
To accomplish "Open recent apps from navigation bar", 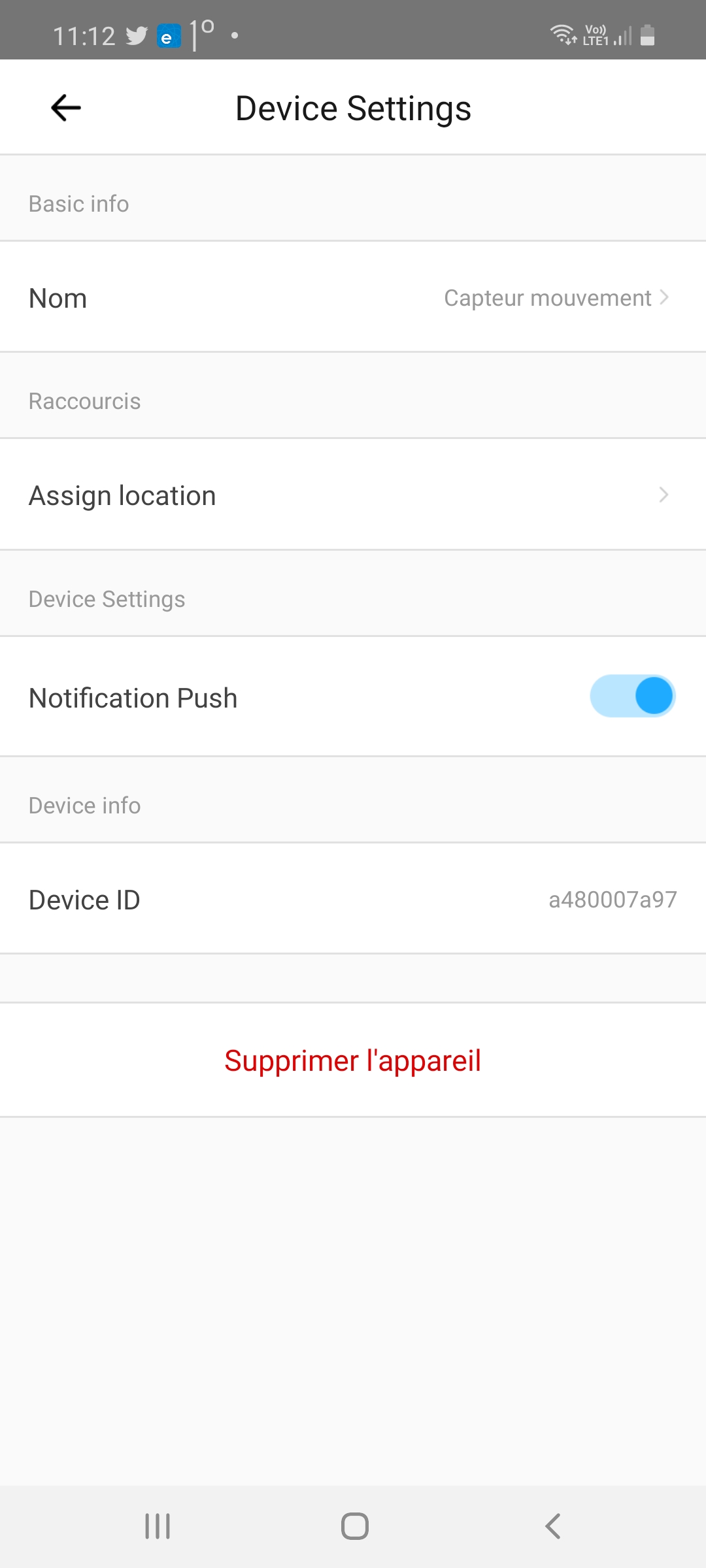I will click(x=158, y=1526).
